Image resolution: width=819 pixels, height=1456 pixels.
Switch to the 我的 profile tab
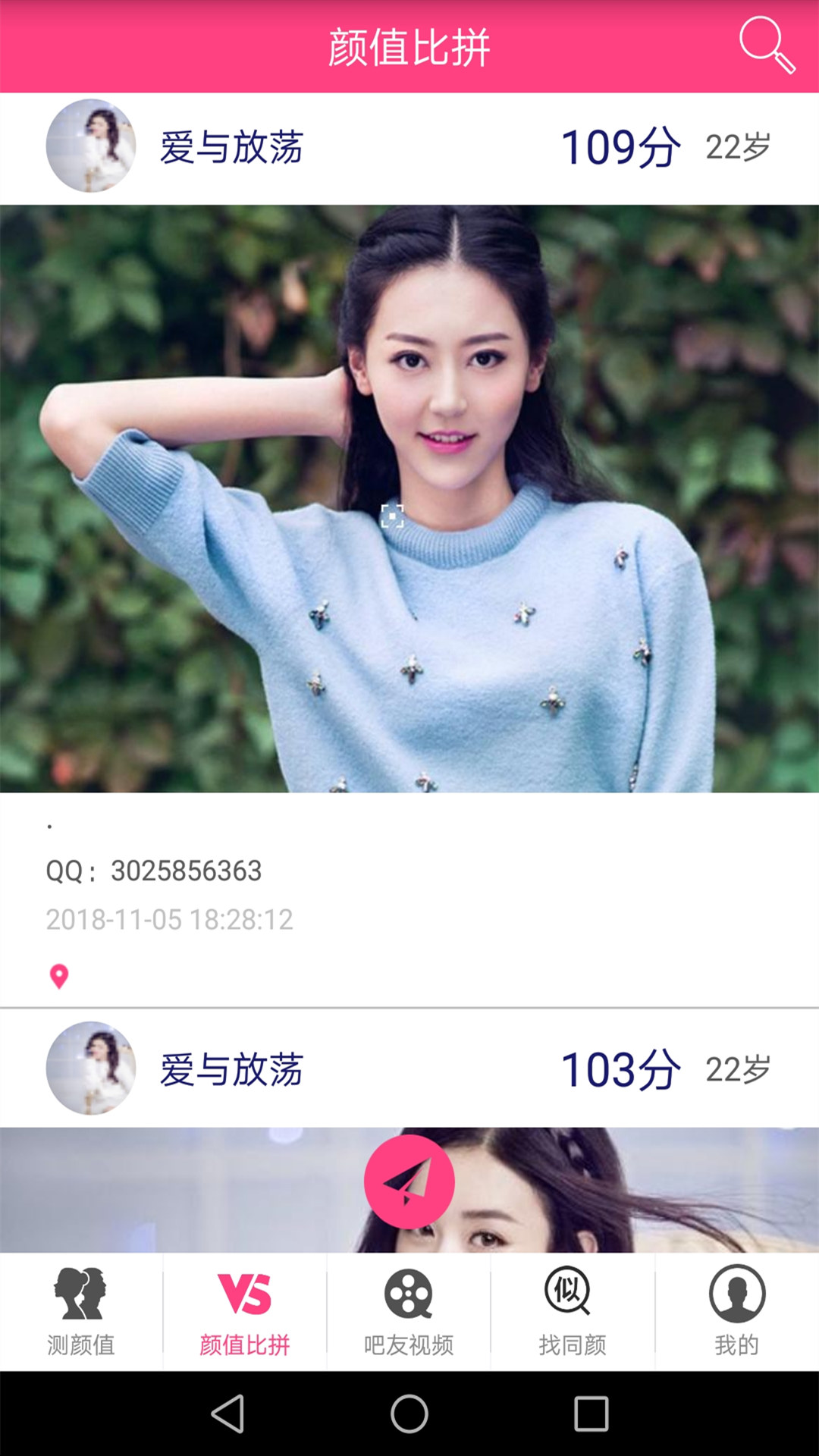736,1312
